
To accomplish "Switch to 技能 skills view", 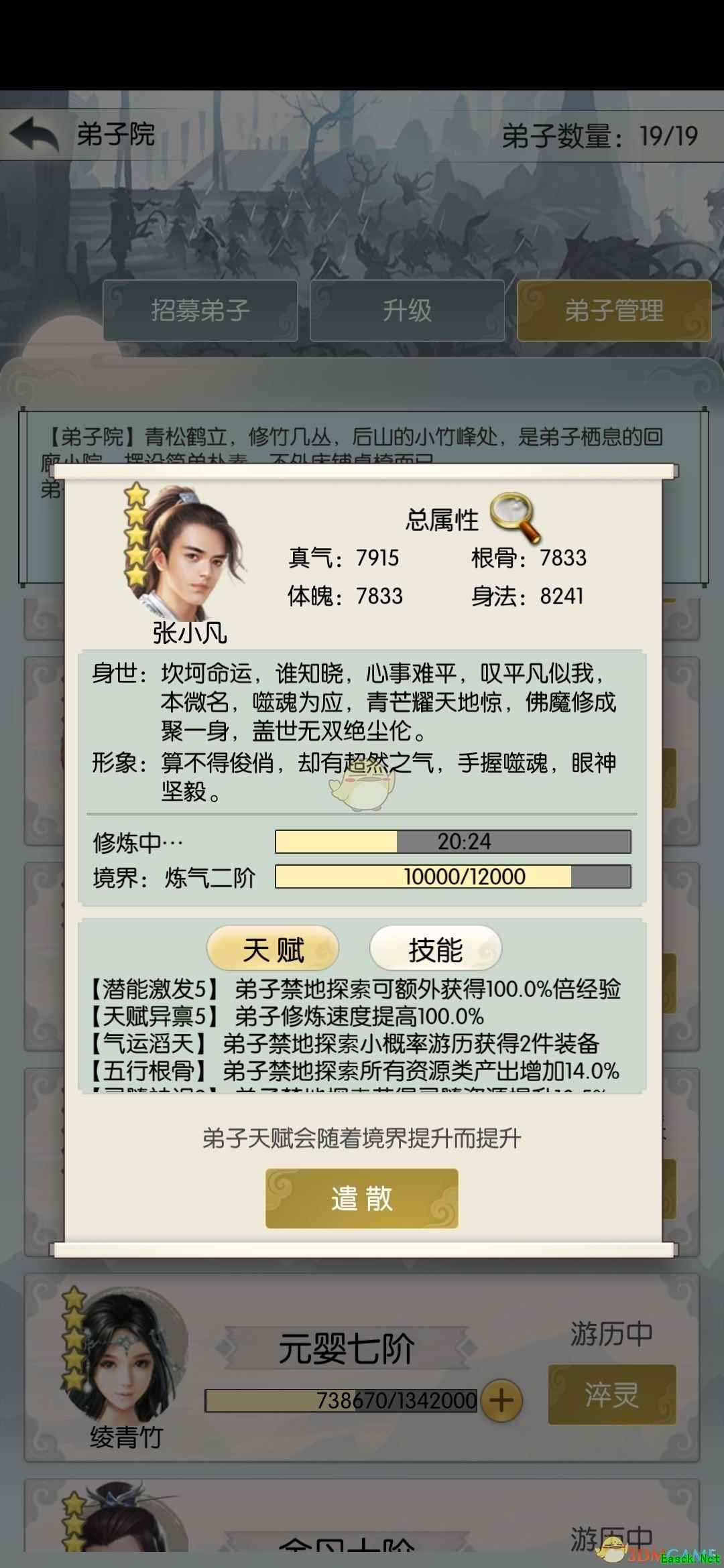I will (x=435, y=949).
